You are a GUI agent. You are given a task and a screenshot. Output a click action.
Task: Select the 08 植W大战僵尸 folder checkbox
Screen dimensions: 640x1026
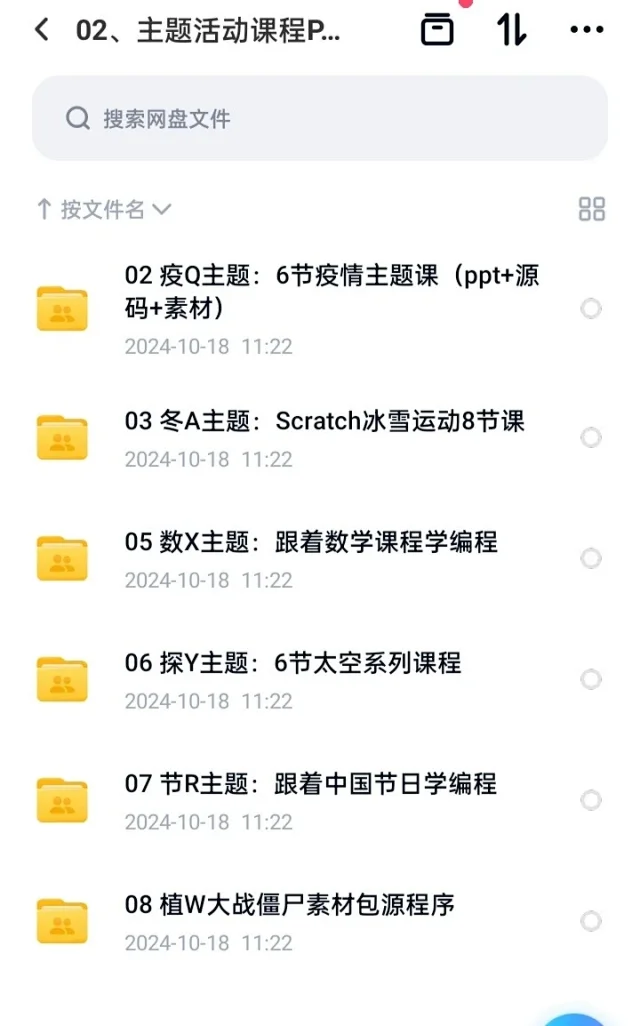tap(591, 921)
